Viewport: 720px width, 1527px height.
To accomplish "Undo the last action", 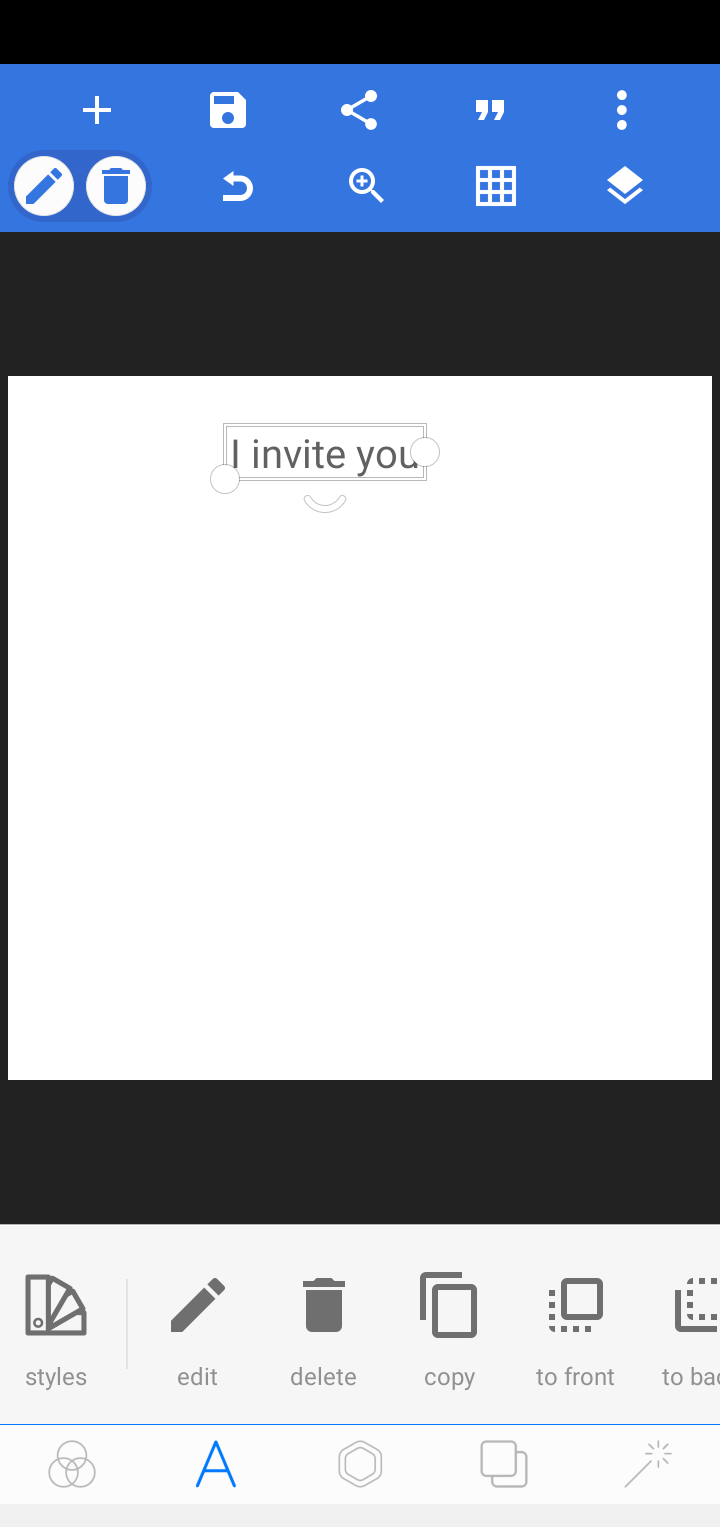I will coord(237,186).
